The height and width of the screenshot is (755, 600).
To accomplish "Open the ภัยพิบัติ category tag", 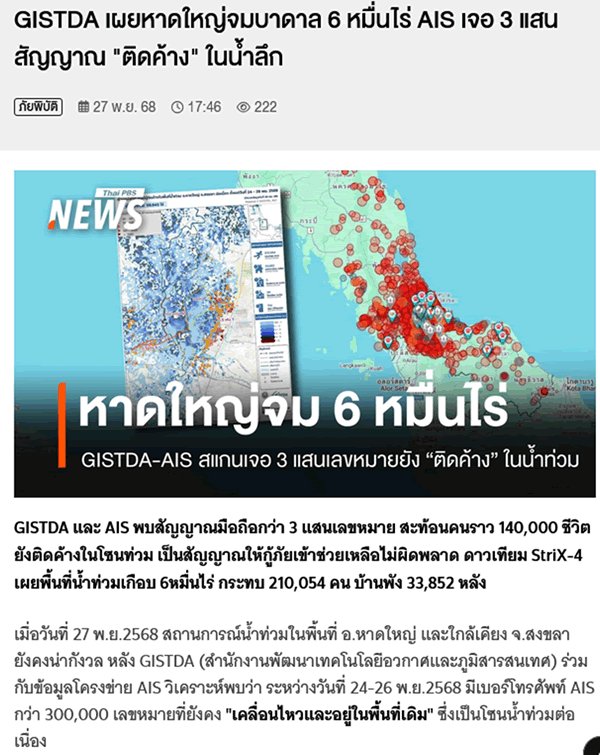I will 38,106.
